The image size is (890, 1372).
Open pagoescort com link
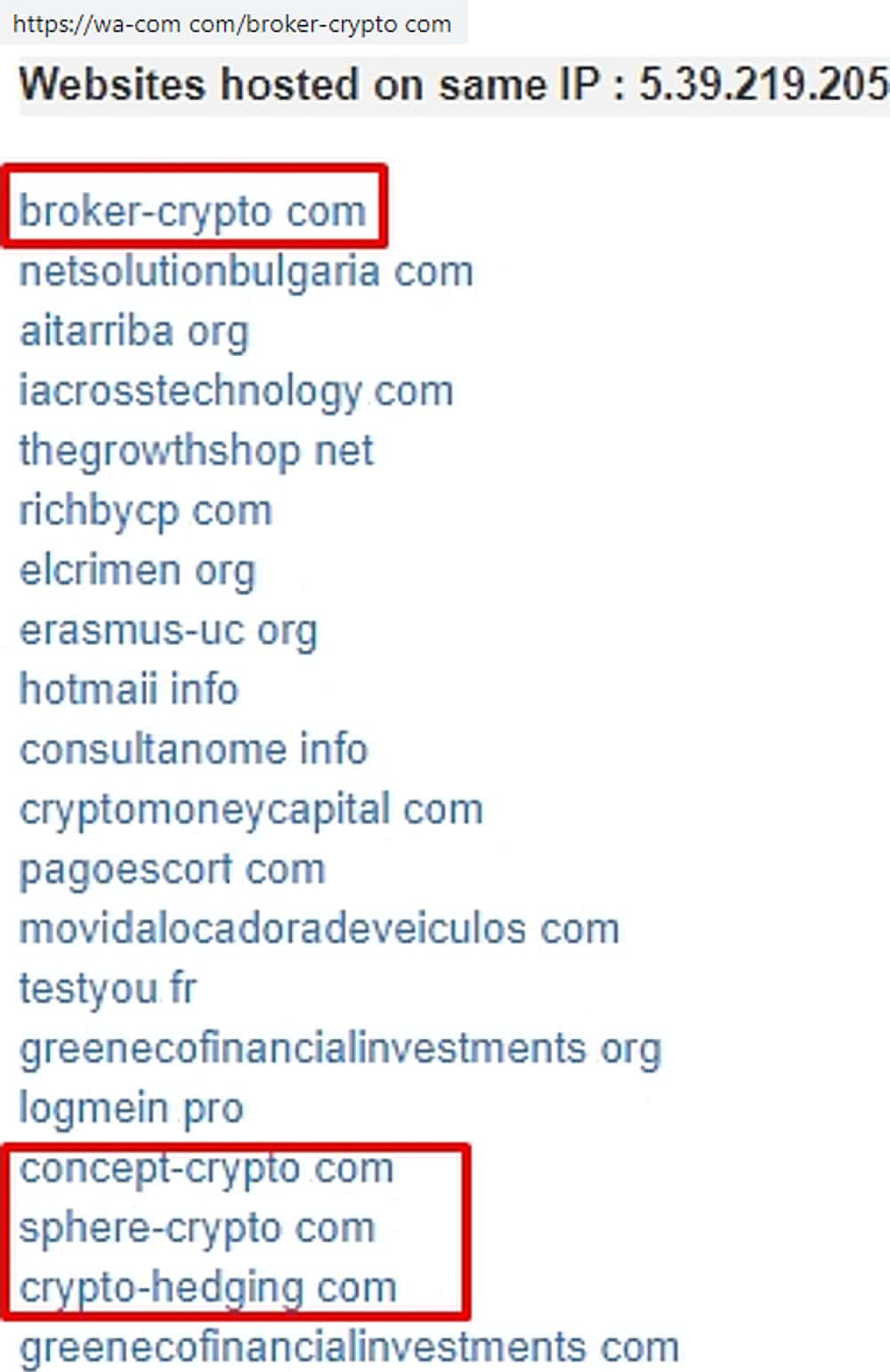pos(172,869)
